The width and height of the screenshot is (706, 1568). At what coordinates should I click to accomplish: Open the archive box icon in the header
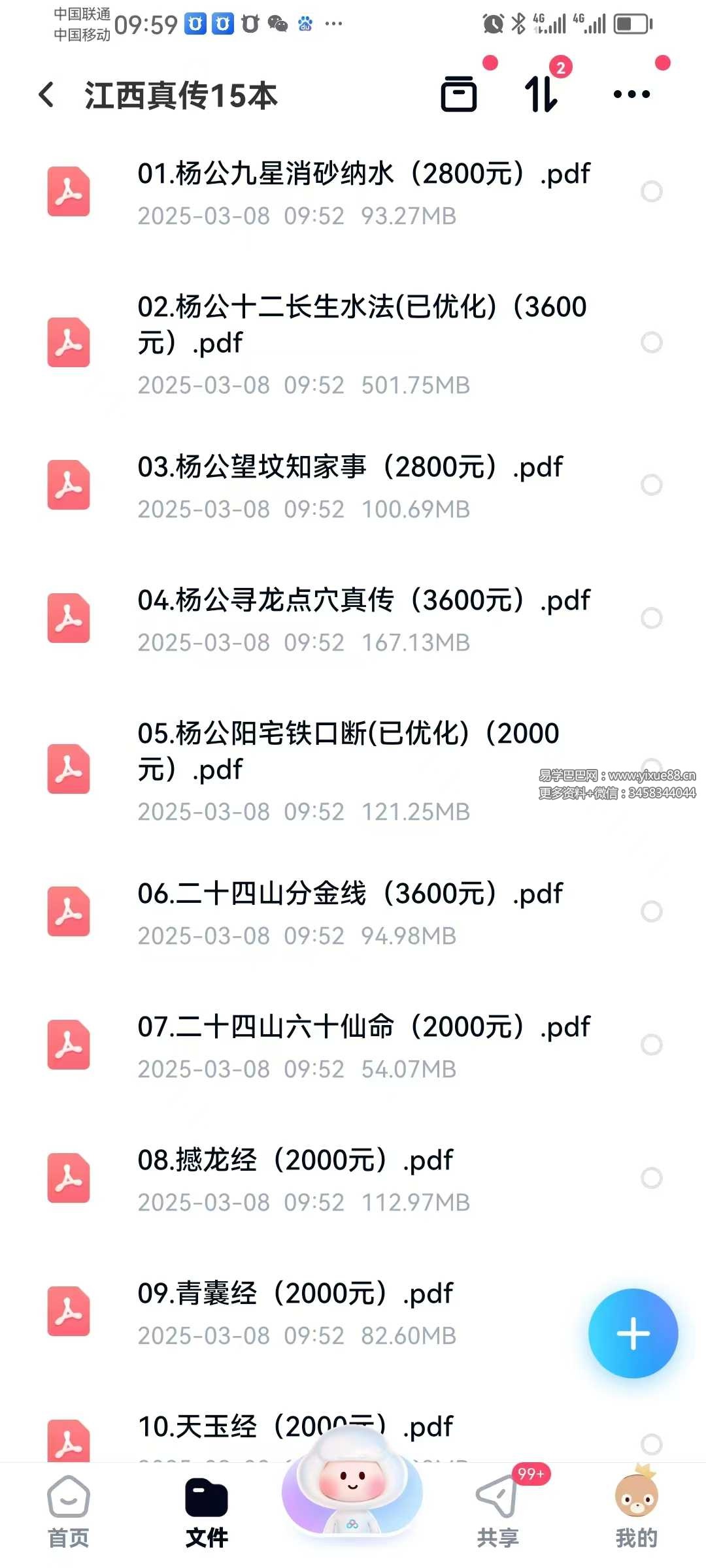[x=459, y=94]
